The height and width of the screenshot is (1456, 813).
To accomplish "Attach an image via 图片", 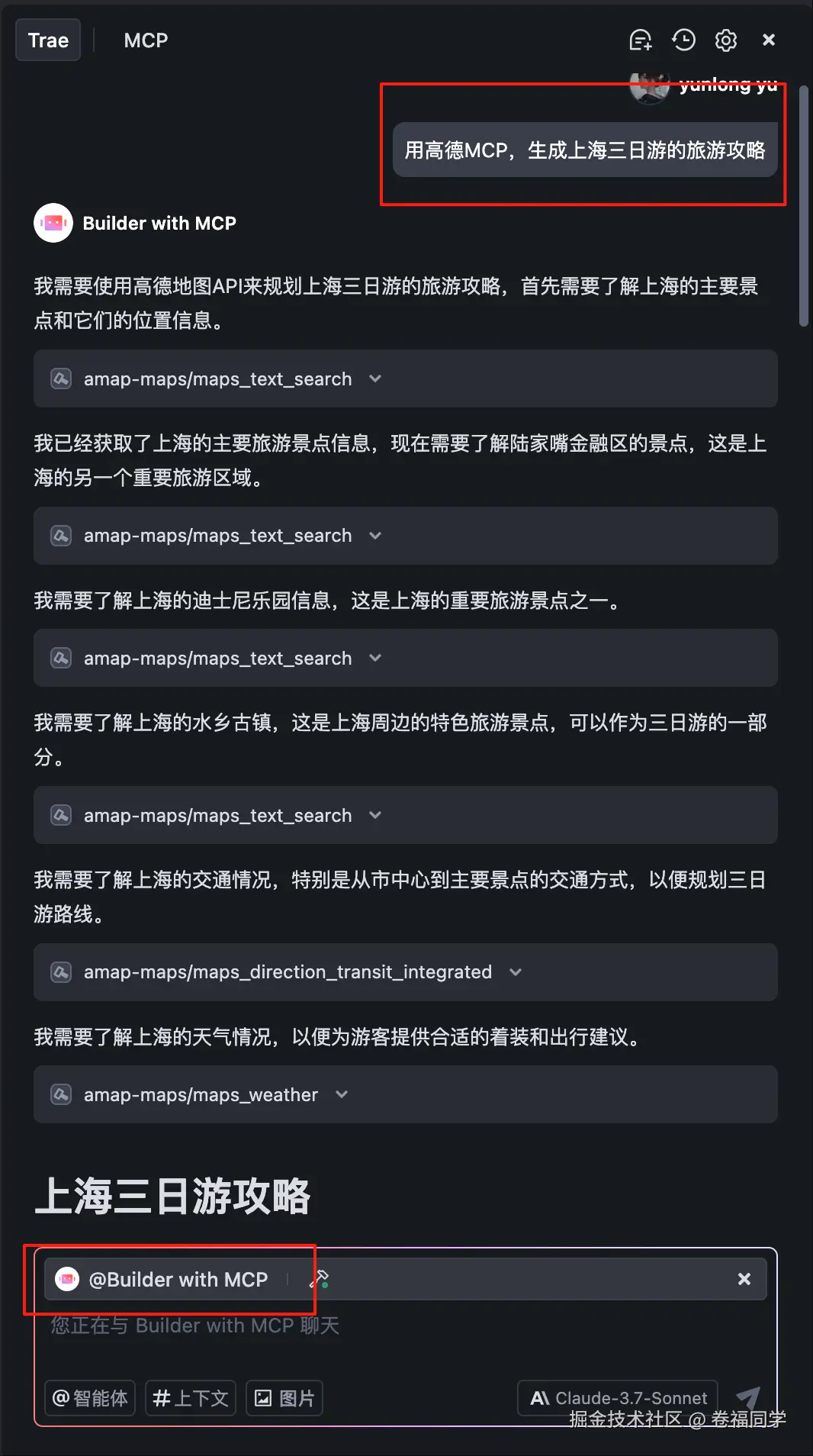I will point(284,1398).
